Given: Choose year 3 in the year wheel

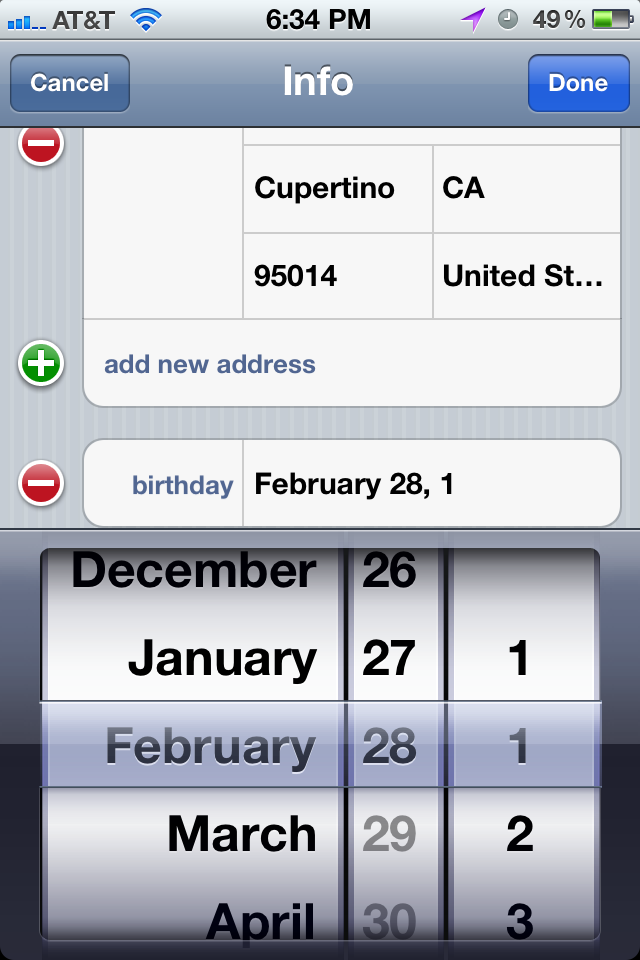Looking at the screenshot, I should click(x=519, y=920).
